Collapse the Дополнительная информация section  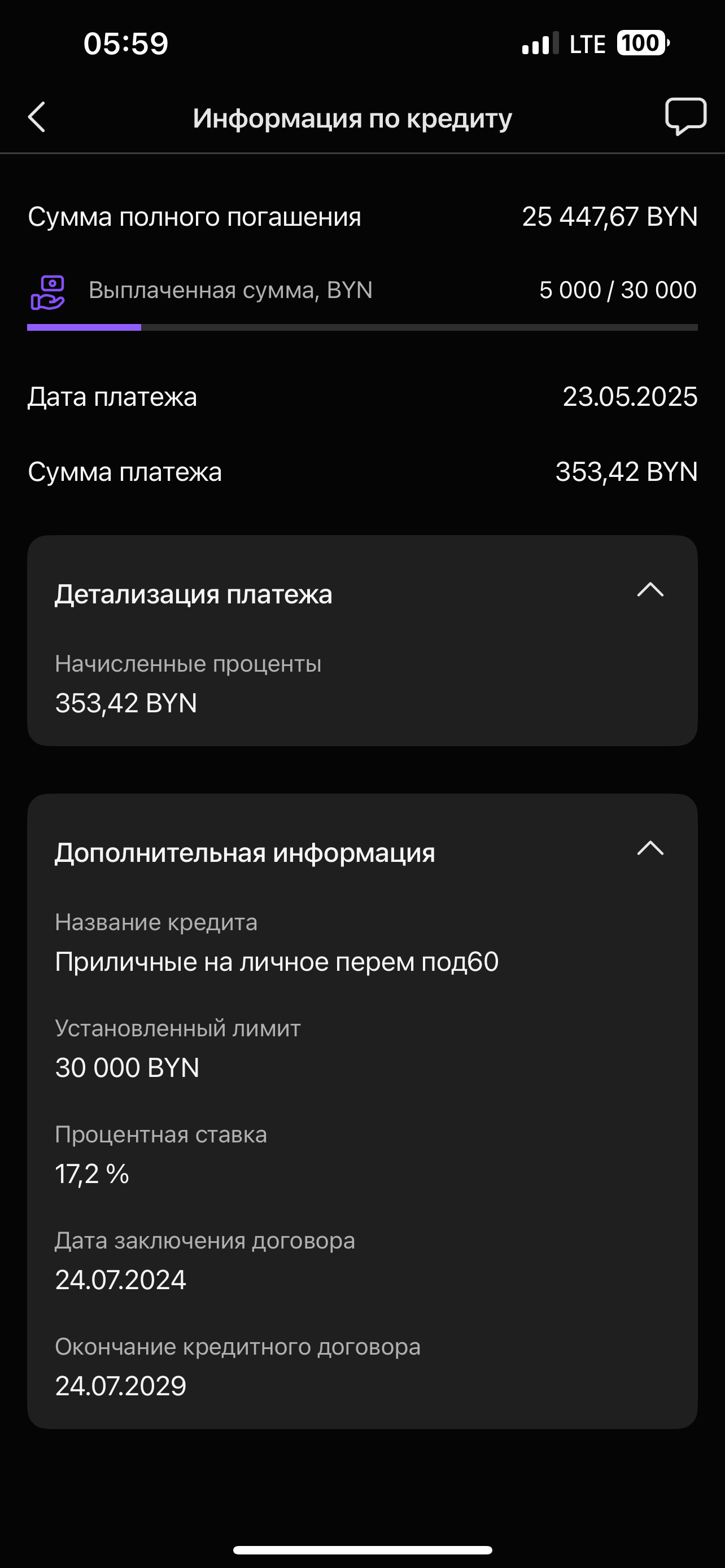click(x=650, y=848)
